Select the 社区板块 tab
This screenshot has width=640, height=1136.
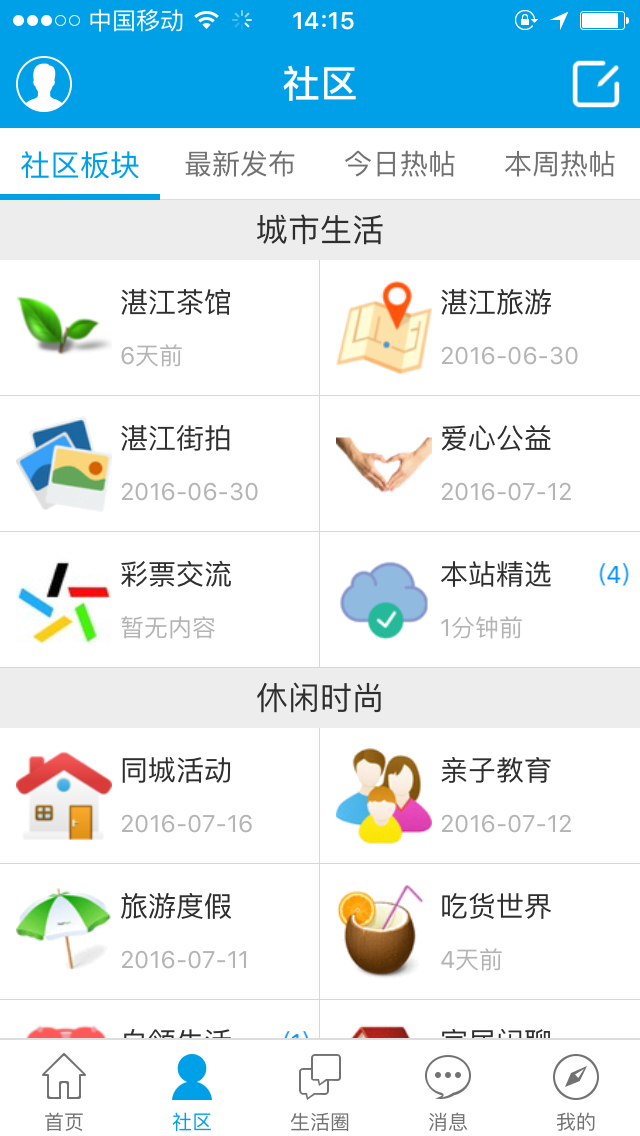pyautogui.click(x=80, y=164)
